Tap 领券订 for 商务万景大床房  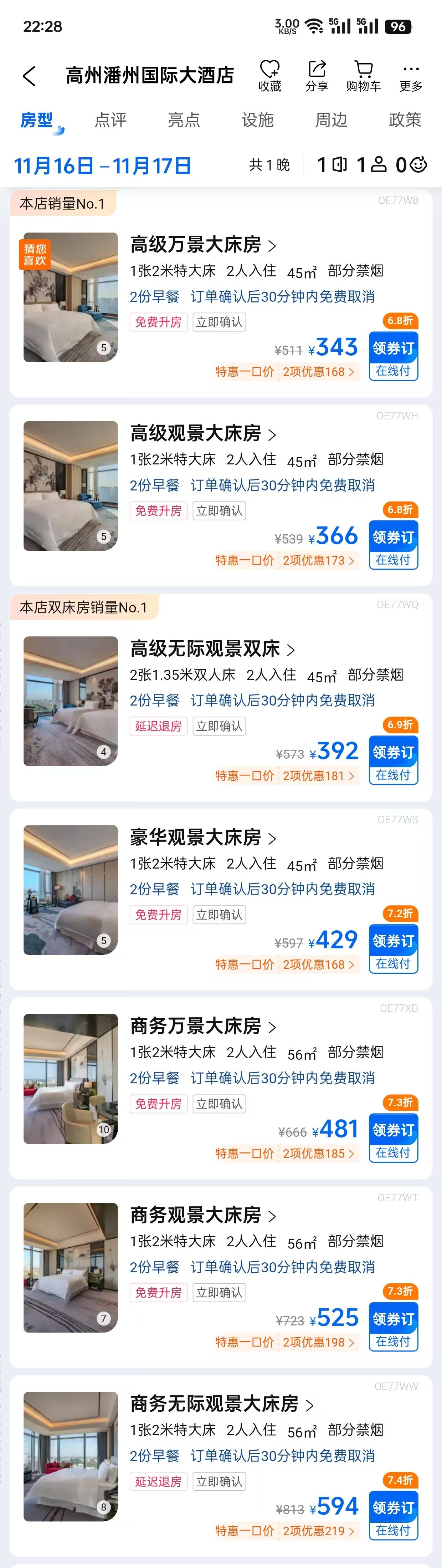point(394,1140)
